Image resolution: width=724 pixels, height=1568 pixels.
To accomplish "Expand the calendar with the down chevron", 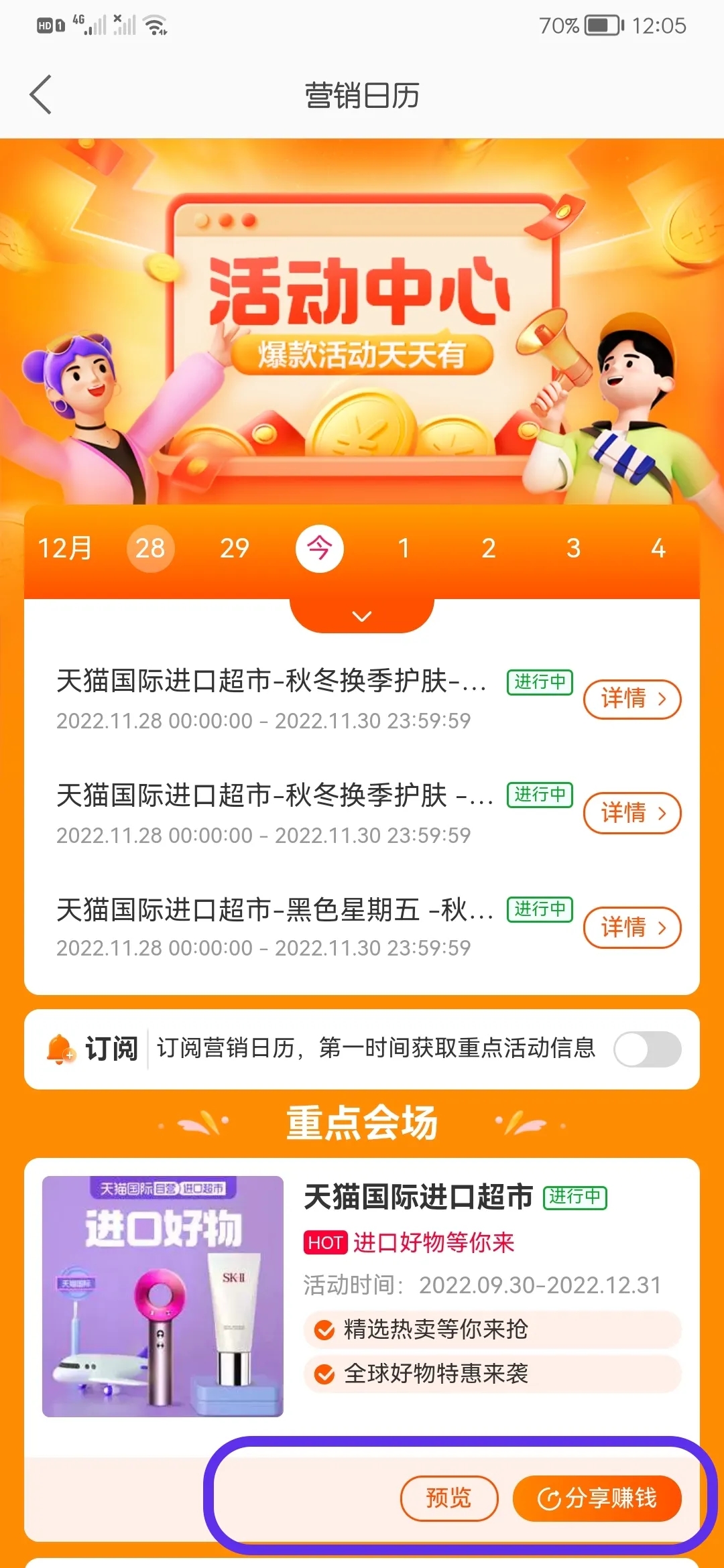I will 362,616.
